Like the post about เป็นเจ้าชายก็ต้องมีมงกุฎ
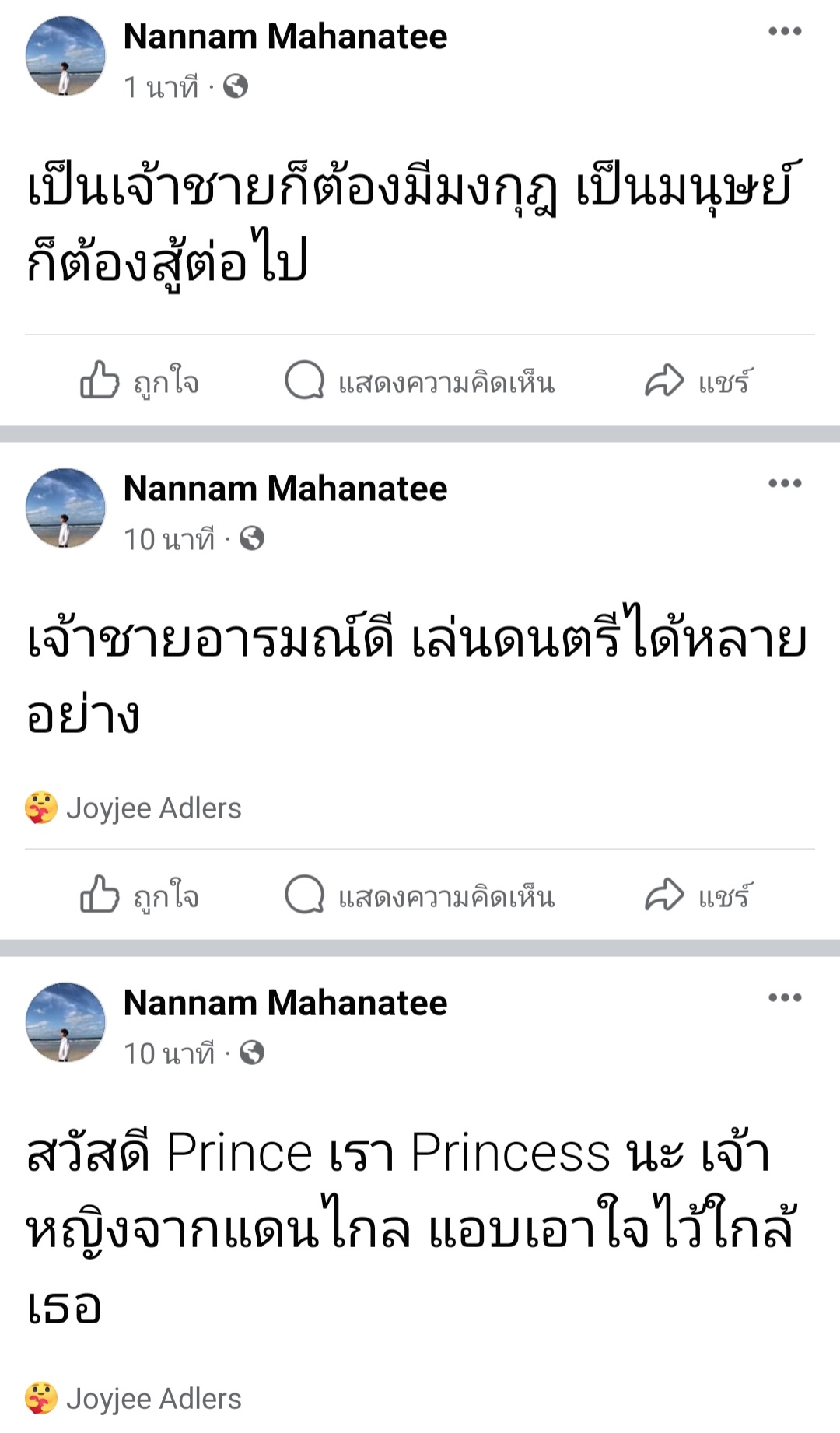Viewport: 840px width, 1433px height. point(140,381)
